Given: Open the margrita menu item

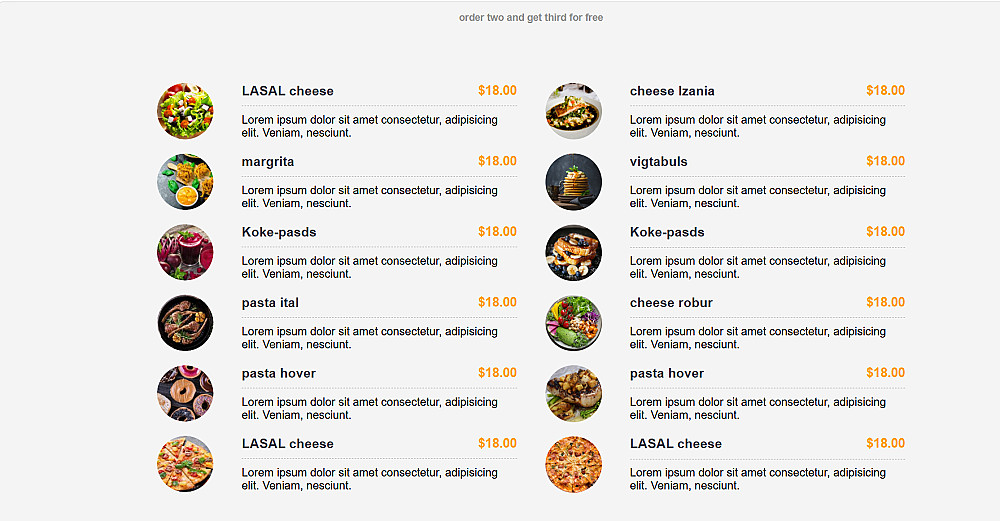Looking at the screenshot, I should click(x=268, y=161).
